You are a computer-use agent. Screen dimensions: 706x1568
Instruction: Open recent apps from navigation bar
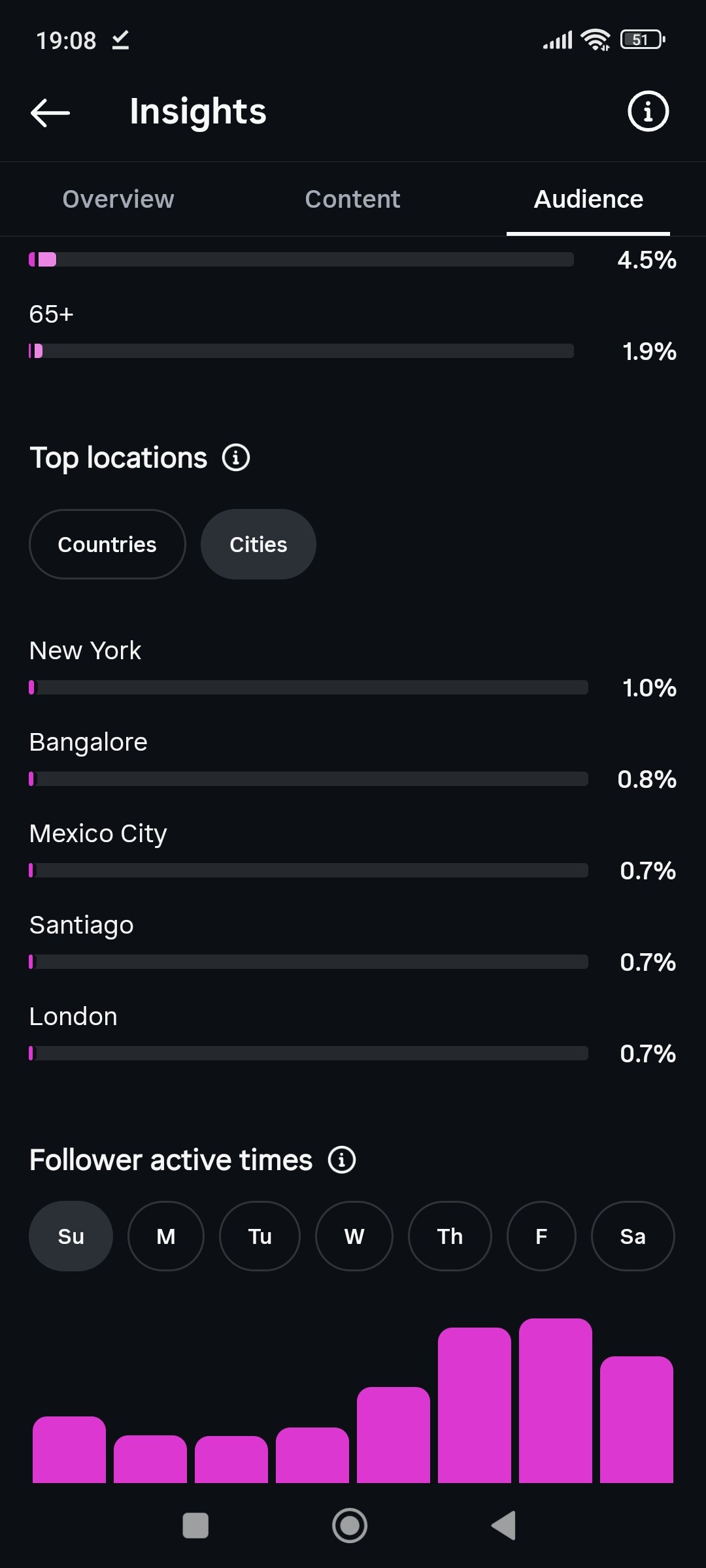point(195,1526)
